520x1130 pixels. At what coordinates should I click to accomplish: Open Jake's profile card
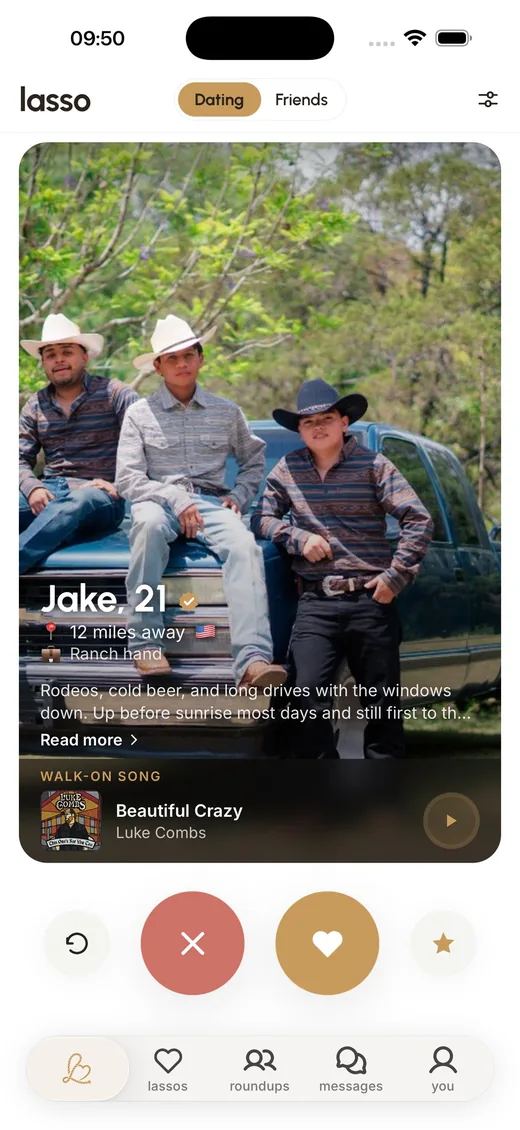click(260, 502)
